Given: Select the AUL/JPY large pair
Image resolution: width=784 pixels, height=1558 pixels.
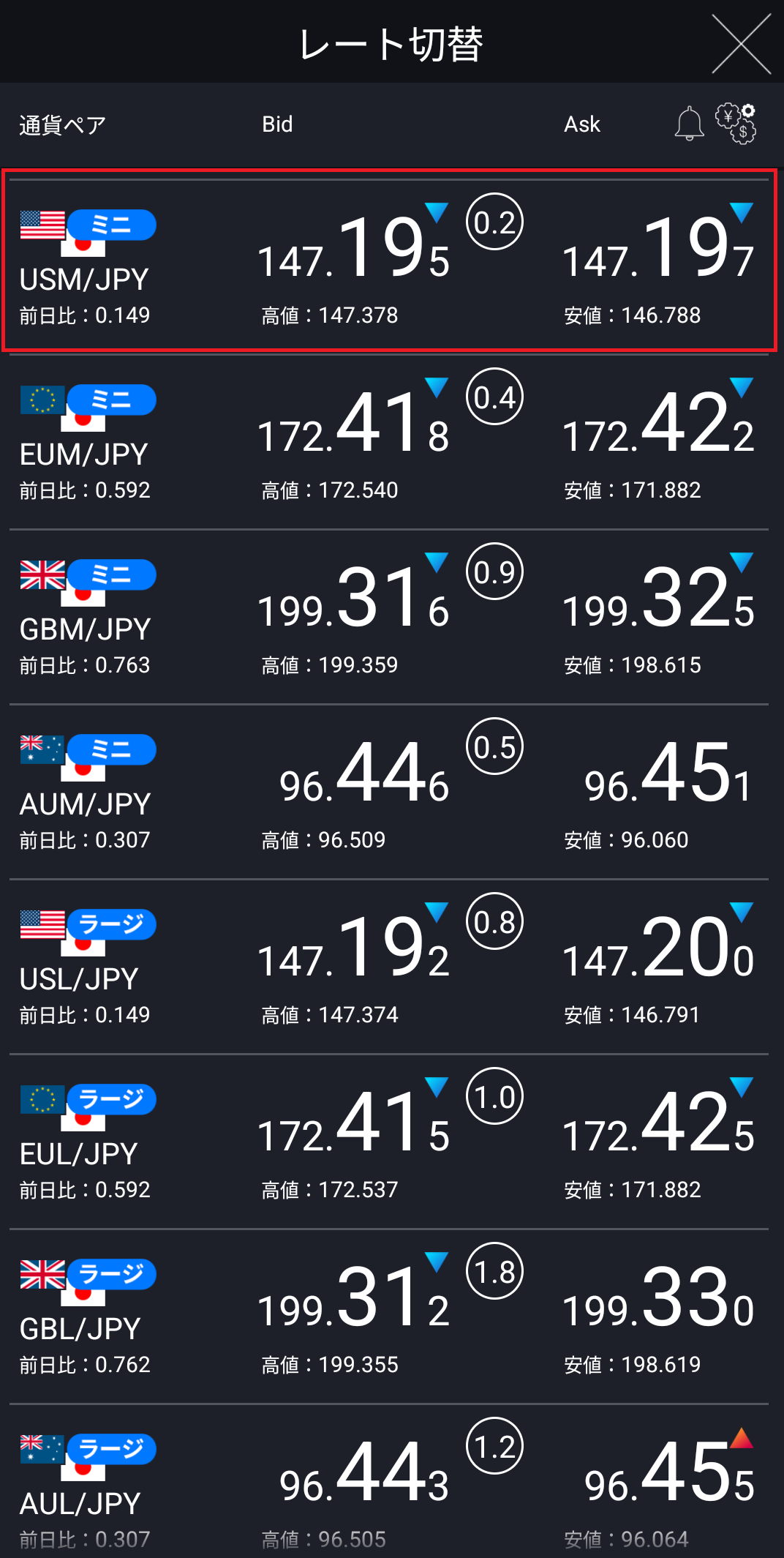Looking at the screenshot, I should pos(389,1482).
